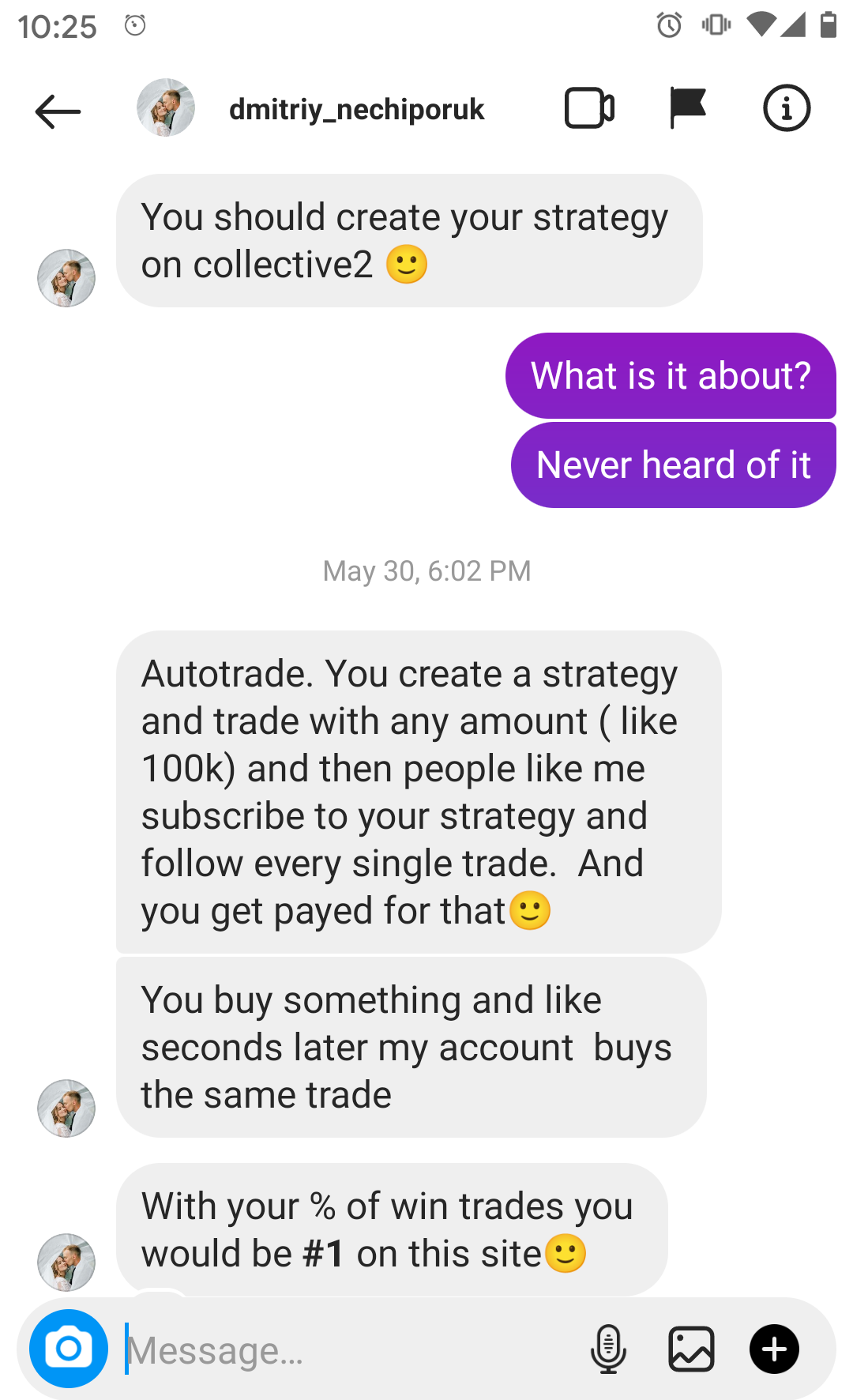This screenshot has height=1400, width=853.
Task: Start a video call with dmitriy_nechiporuk
Action: point(589,108)
